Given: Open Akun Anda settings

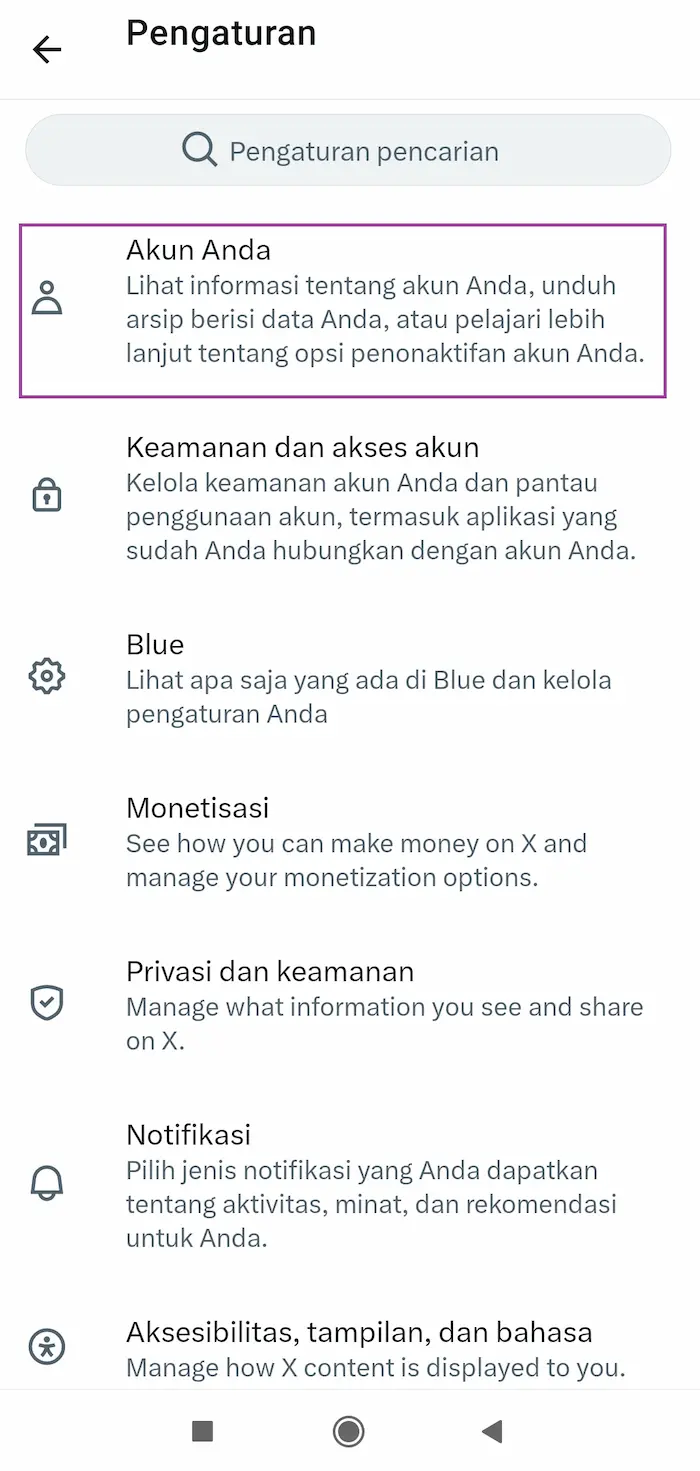Looking at the screenshot, I should point(343,310).
